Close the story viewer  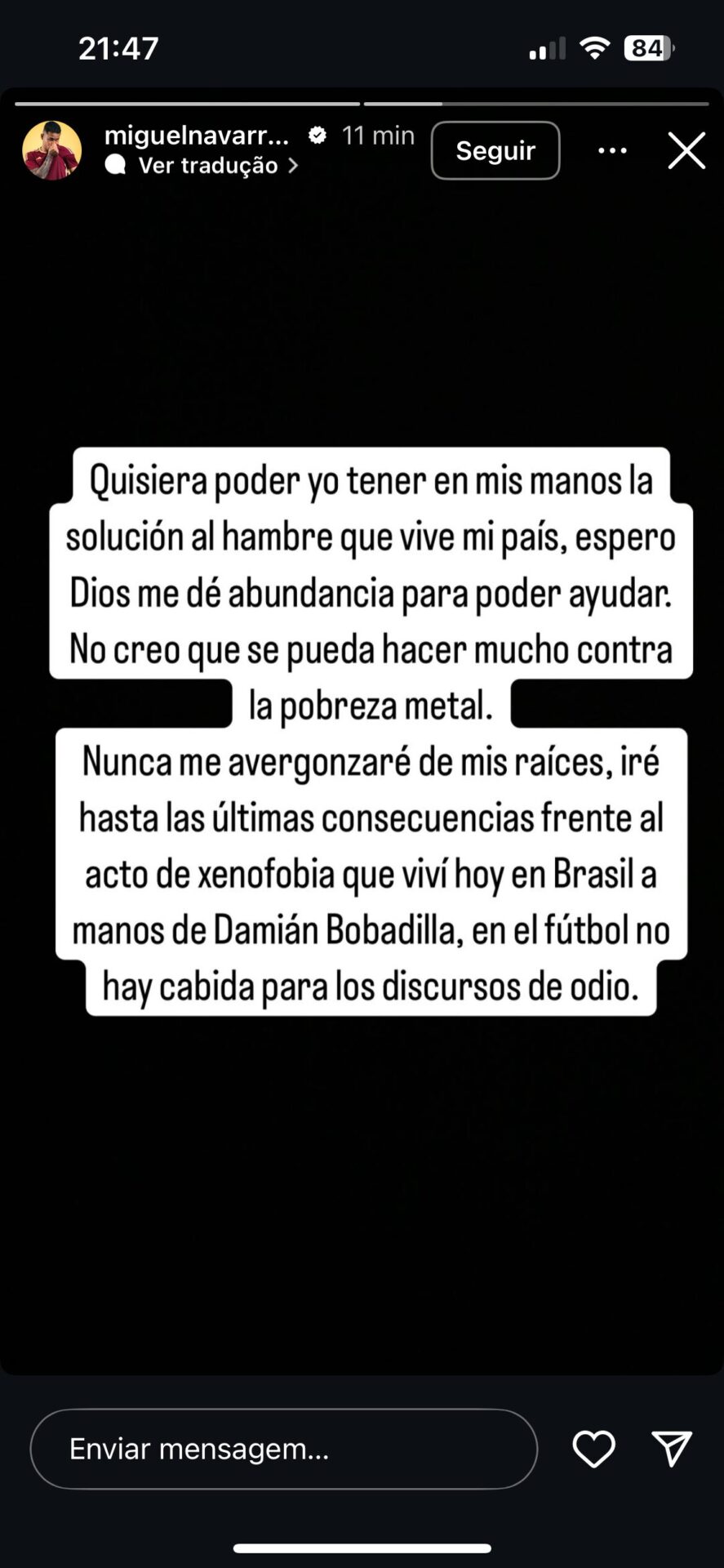point(686,151)
